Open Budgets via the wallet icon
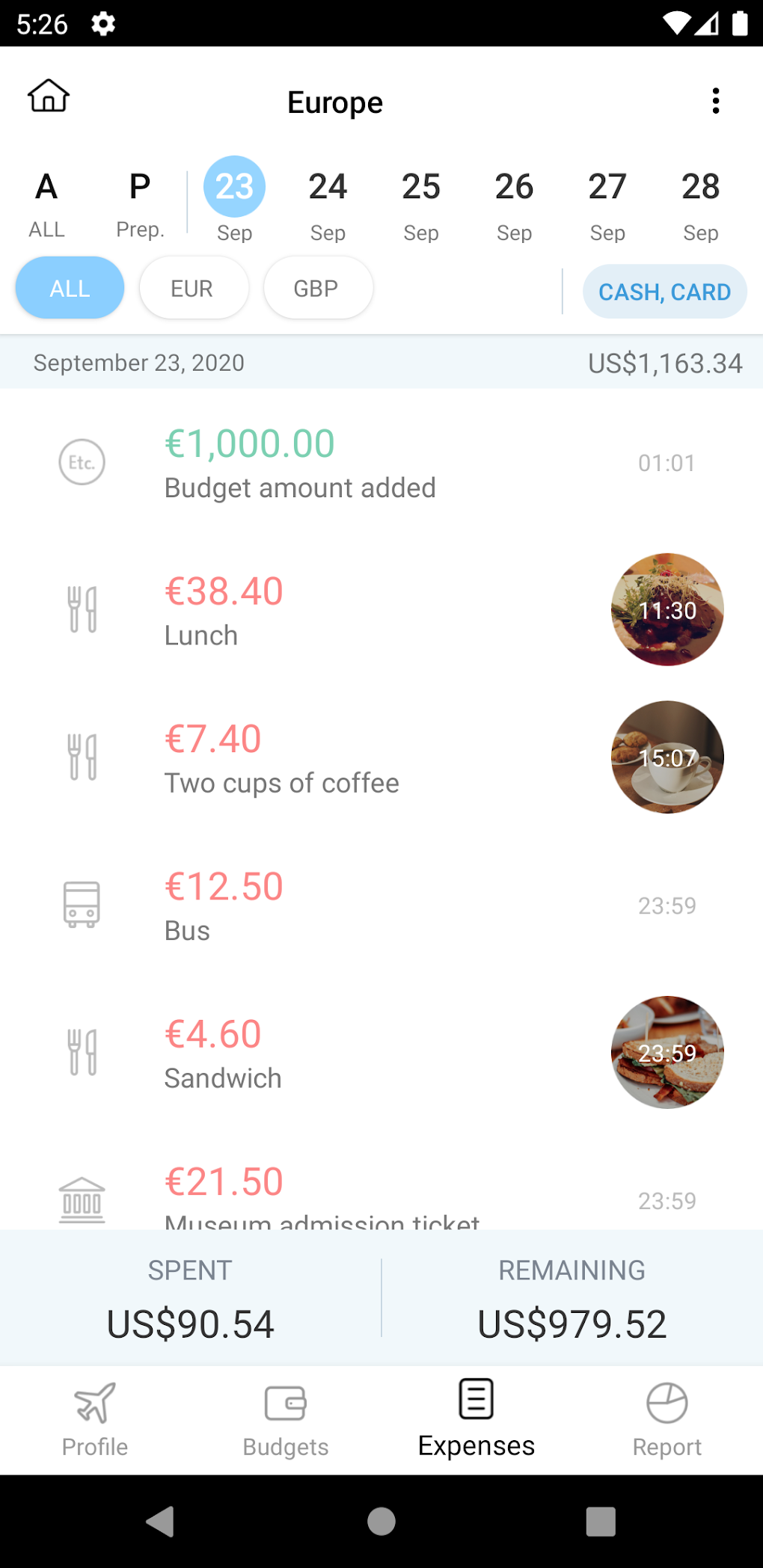This screenshot has width=763, height=1568. coord(285,1417)
